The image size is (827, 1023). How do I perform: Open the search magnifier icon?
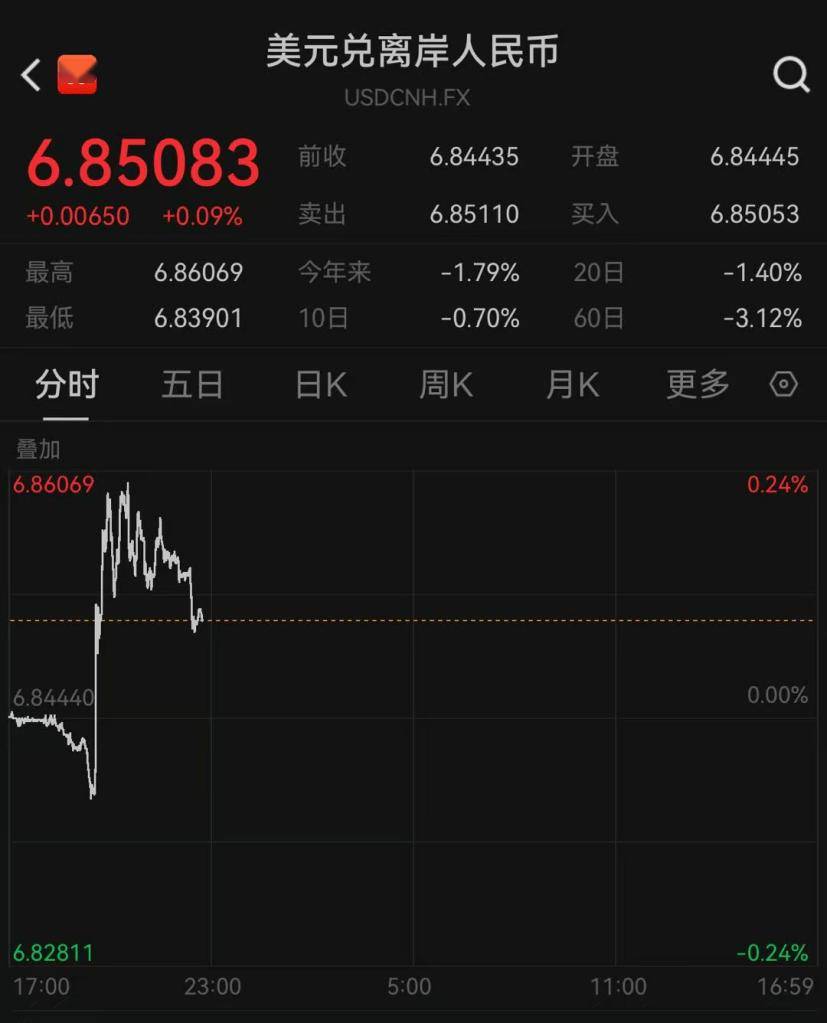[x=791, y=74]
